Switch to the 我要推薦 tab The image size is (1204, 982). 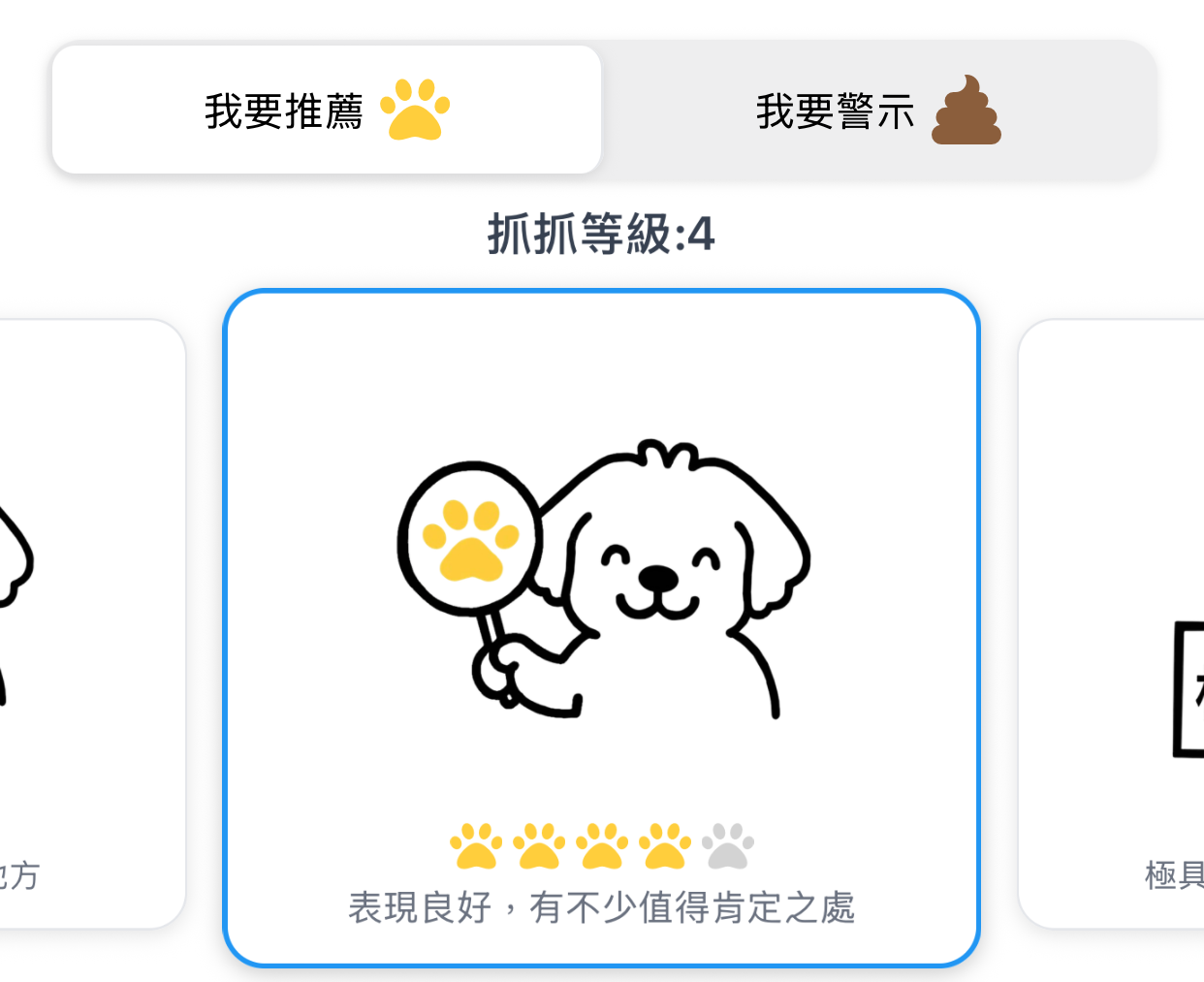(327, 111)
